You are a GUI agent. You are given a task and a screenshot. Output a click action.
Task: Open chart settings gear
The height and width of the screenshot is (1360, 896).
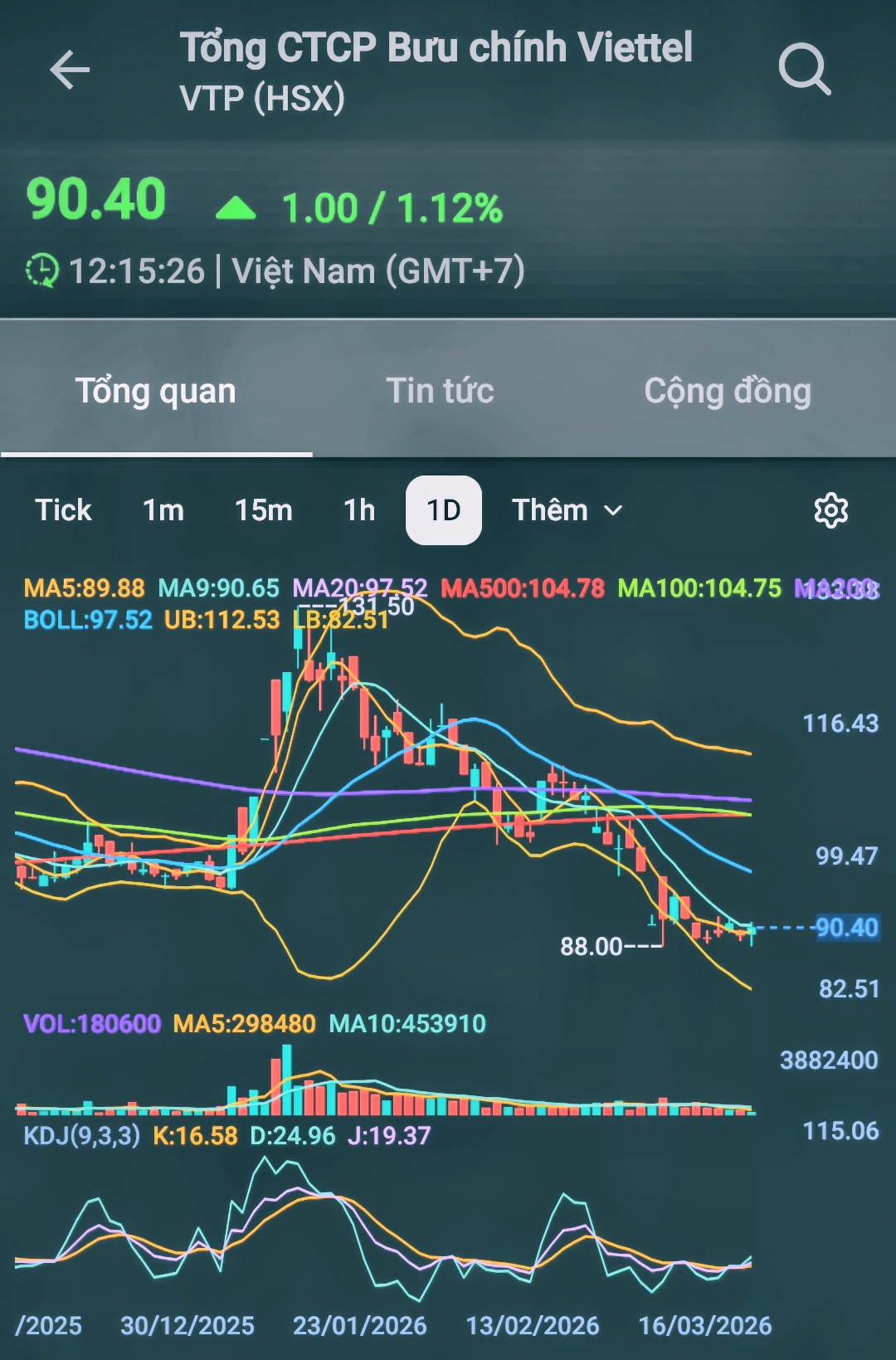coord(830,510)
